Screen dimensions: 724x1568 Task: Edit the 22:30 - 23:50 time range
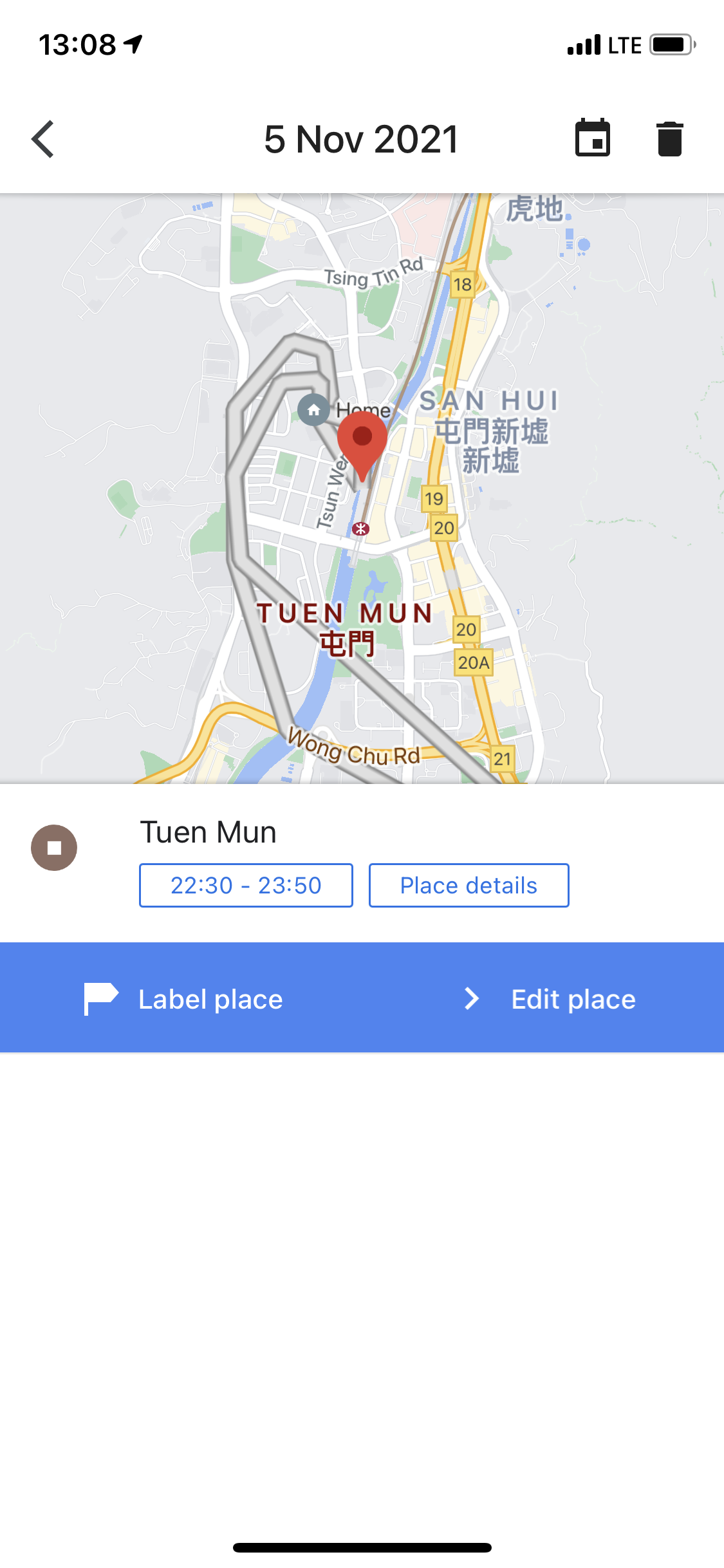pyautogui.click(x=246, y=885)
